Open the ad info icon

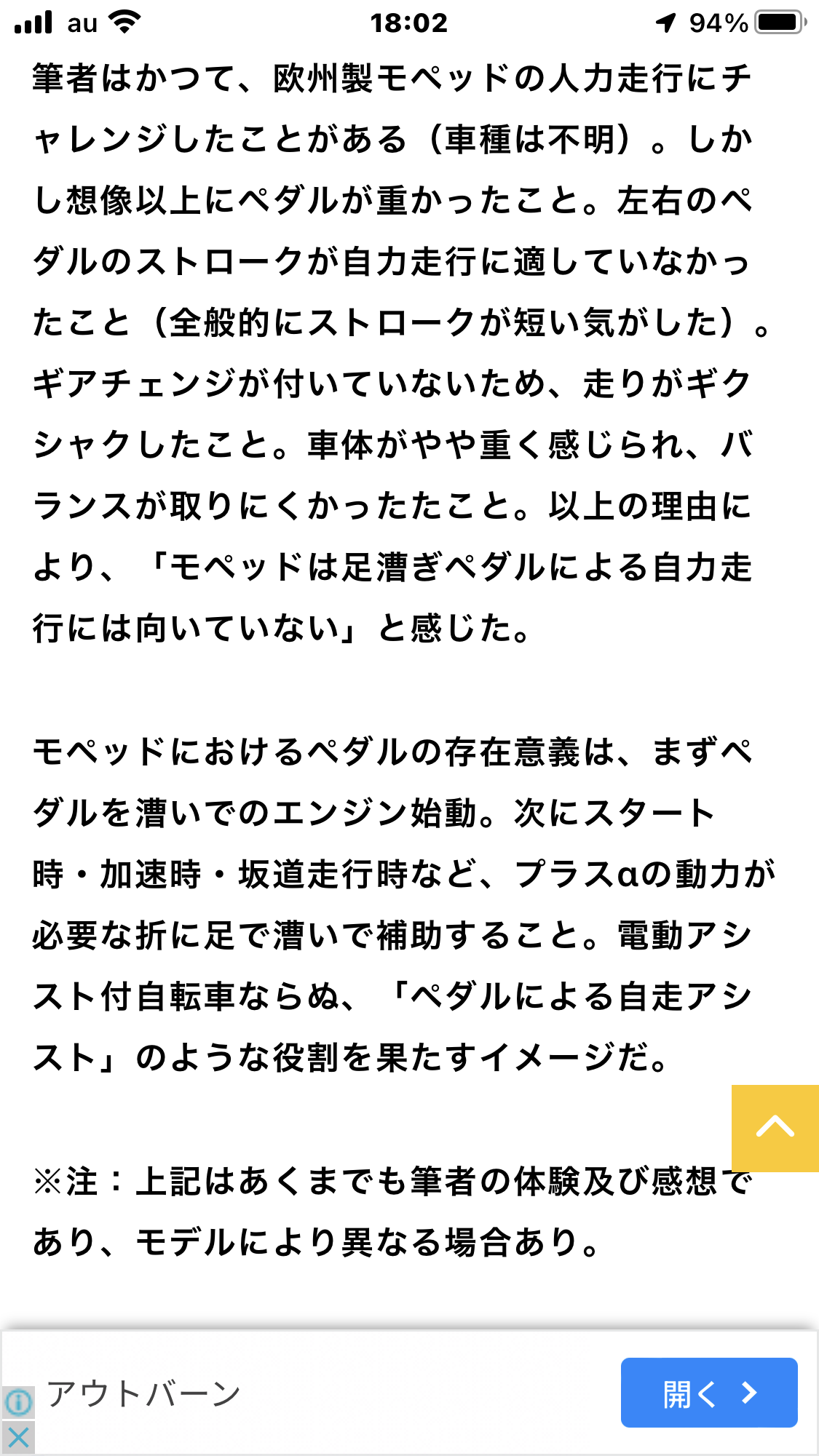18,1401
